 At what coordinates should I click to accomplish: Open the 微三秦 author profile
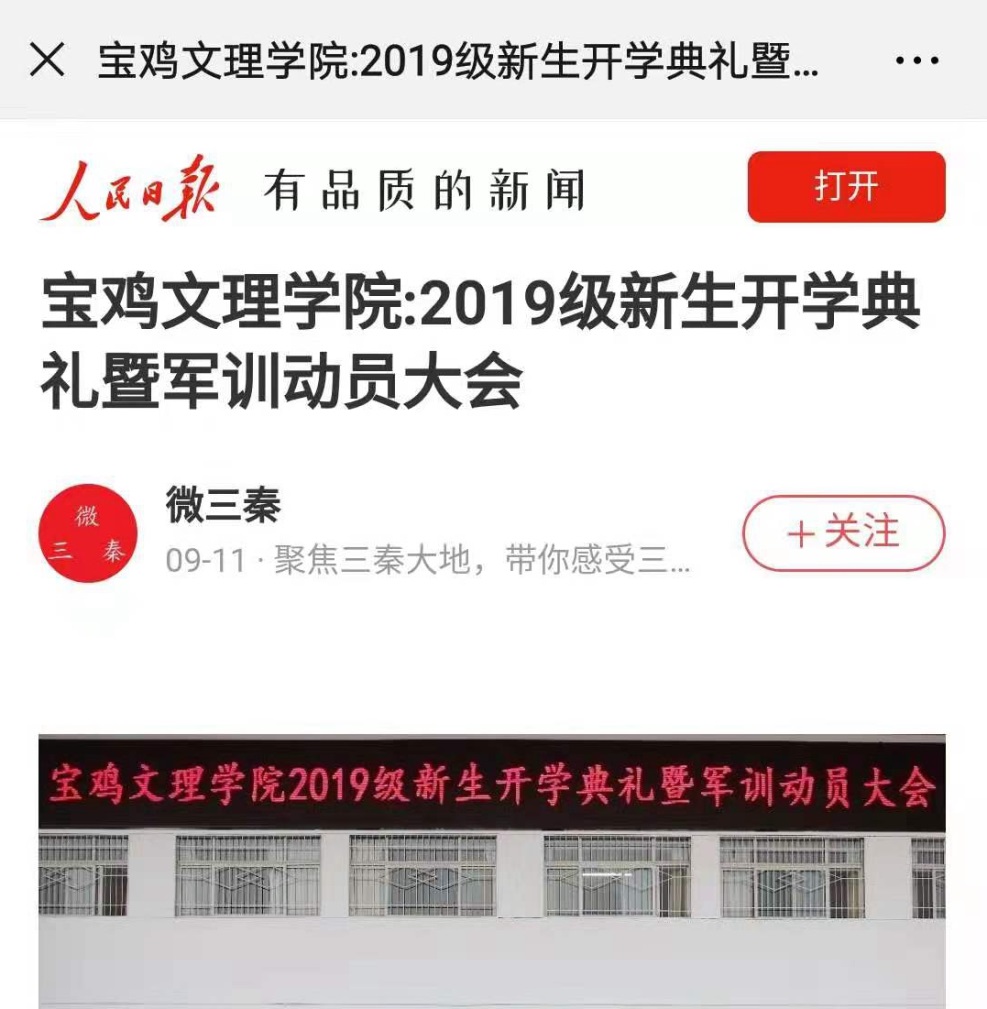pos(88,533)
